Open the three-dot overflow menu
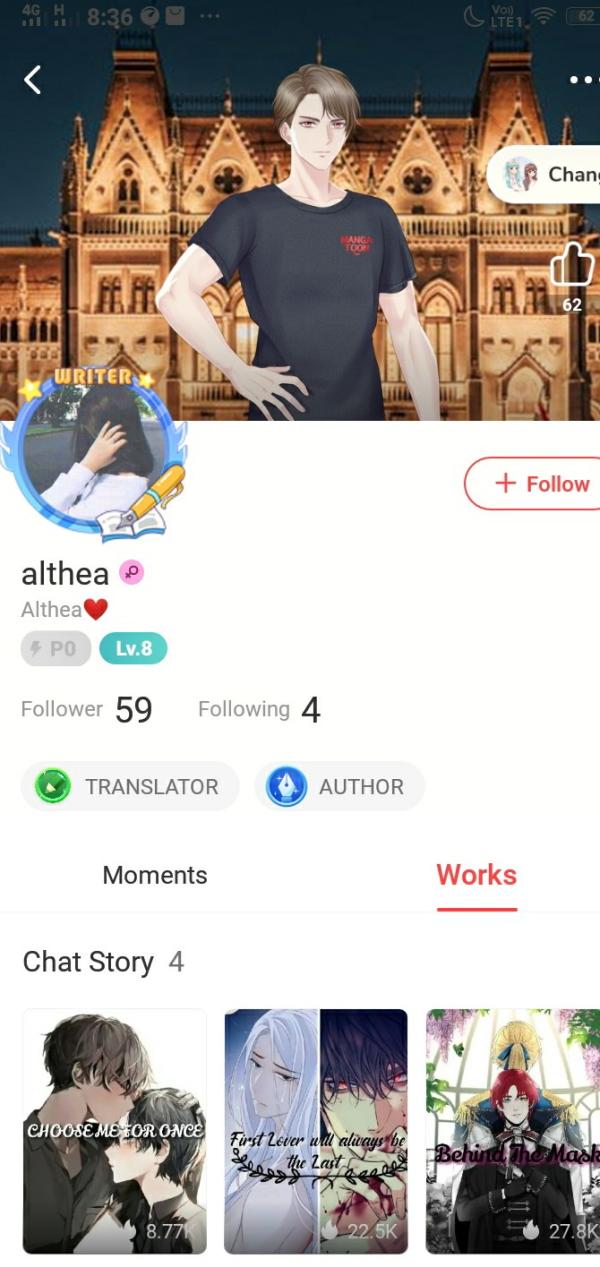 tap(584, 79)
